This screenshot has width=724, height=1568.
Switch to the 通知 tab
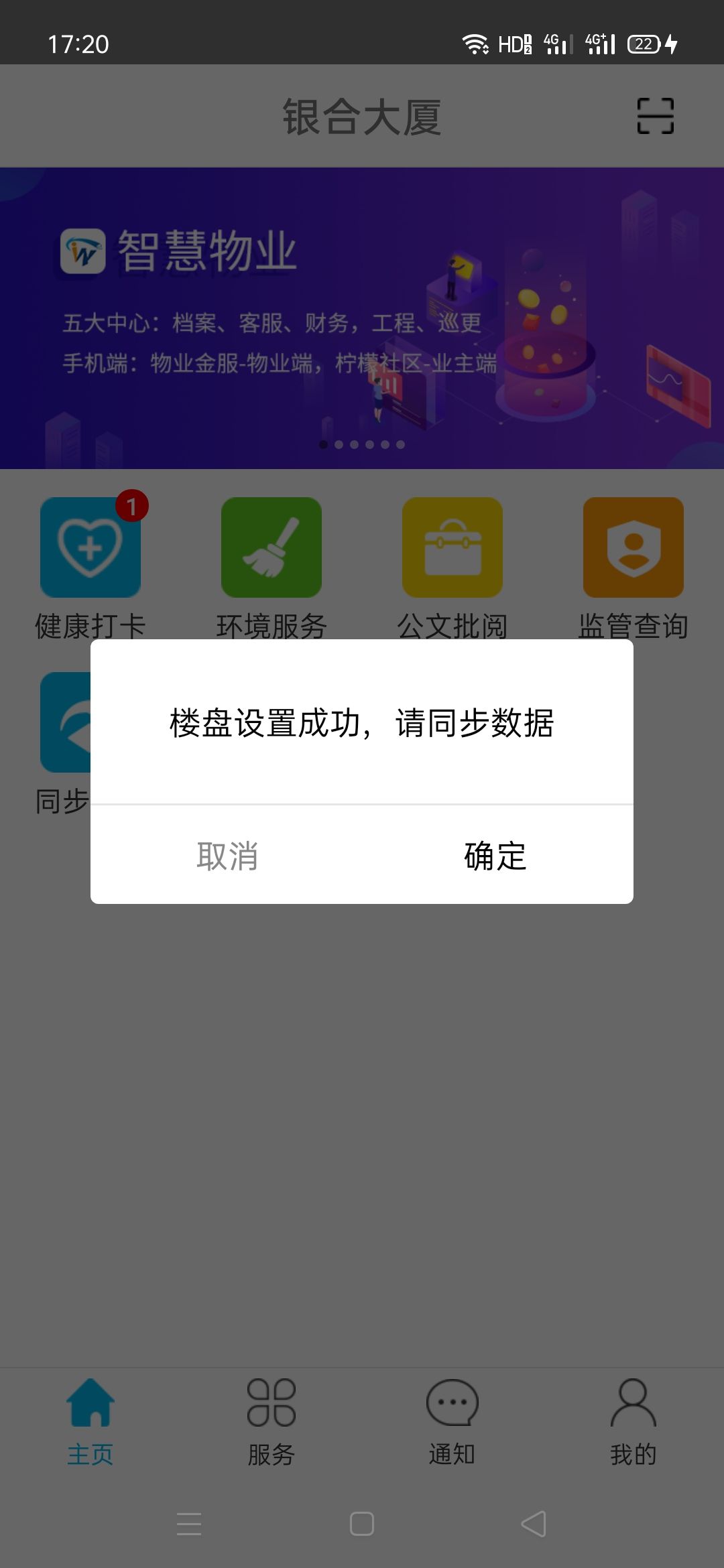tap(452, 1422)
